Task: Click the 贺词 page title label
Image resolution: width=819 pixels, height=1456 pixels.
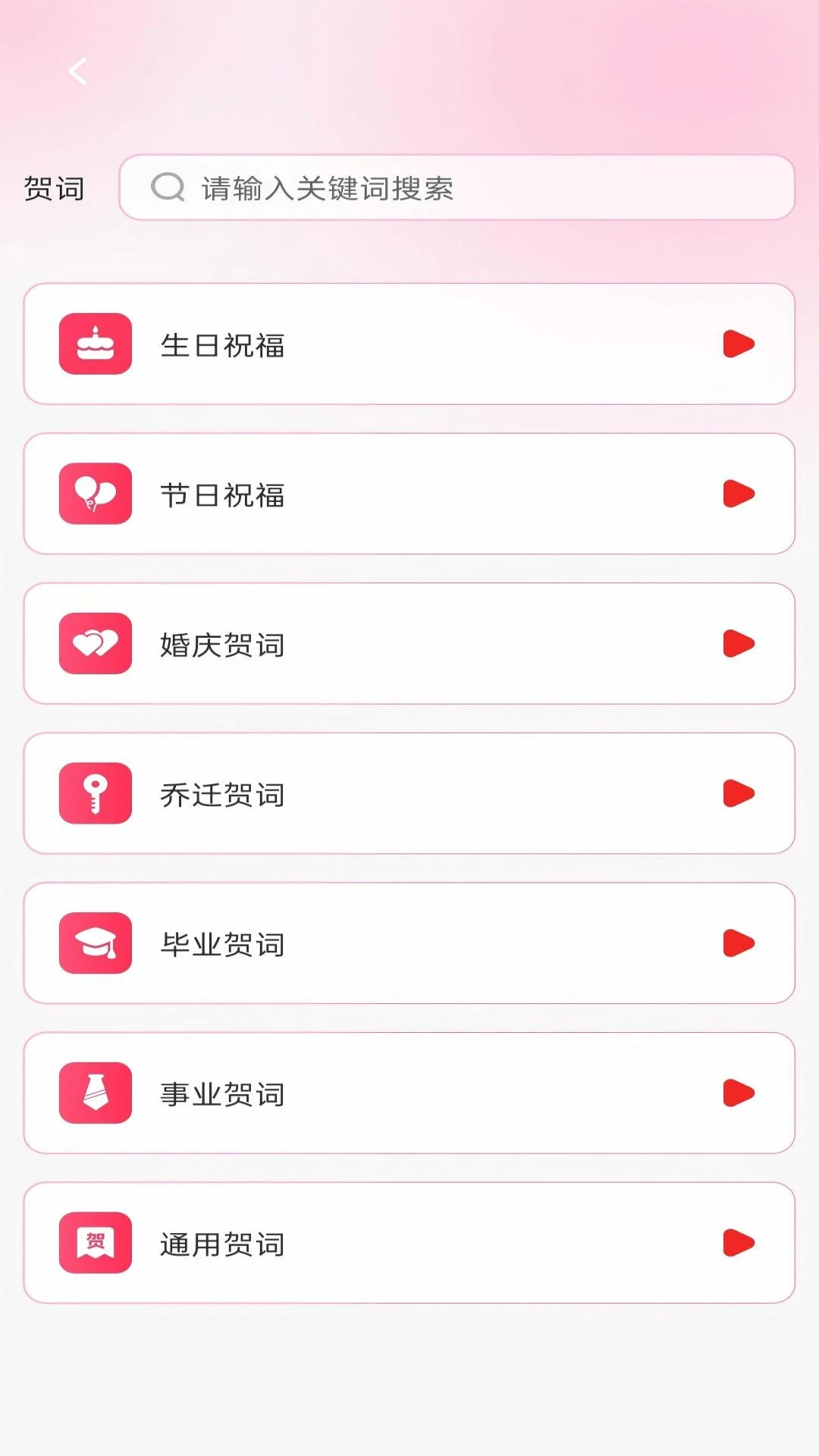Action: [55, 188]
